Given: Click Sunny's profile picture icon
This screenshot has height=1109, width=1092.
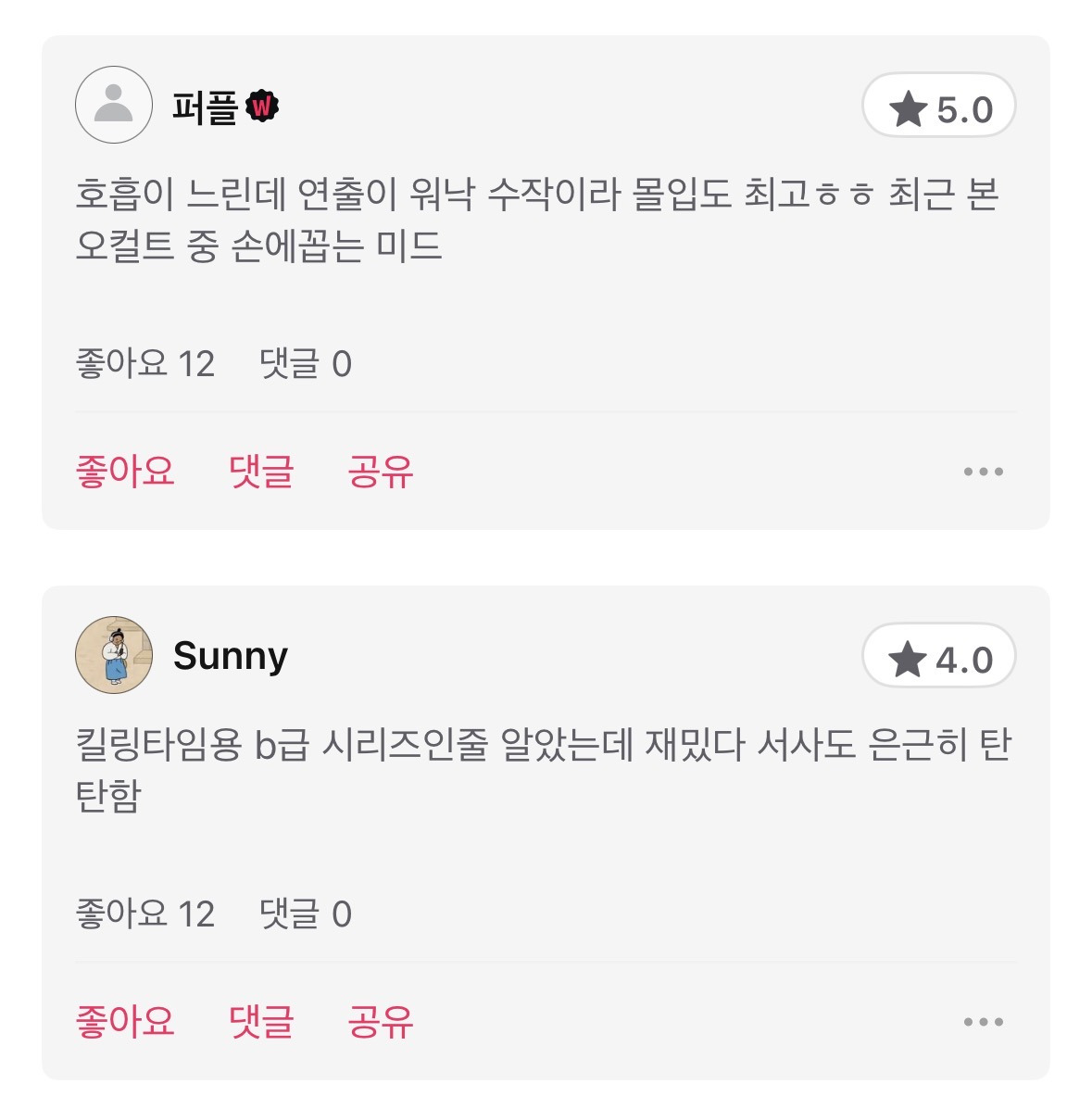Looking at the screenshot, I should pos(113,653).
